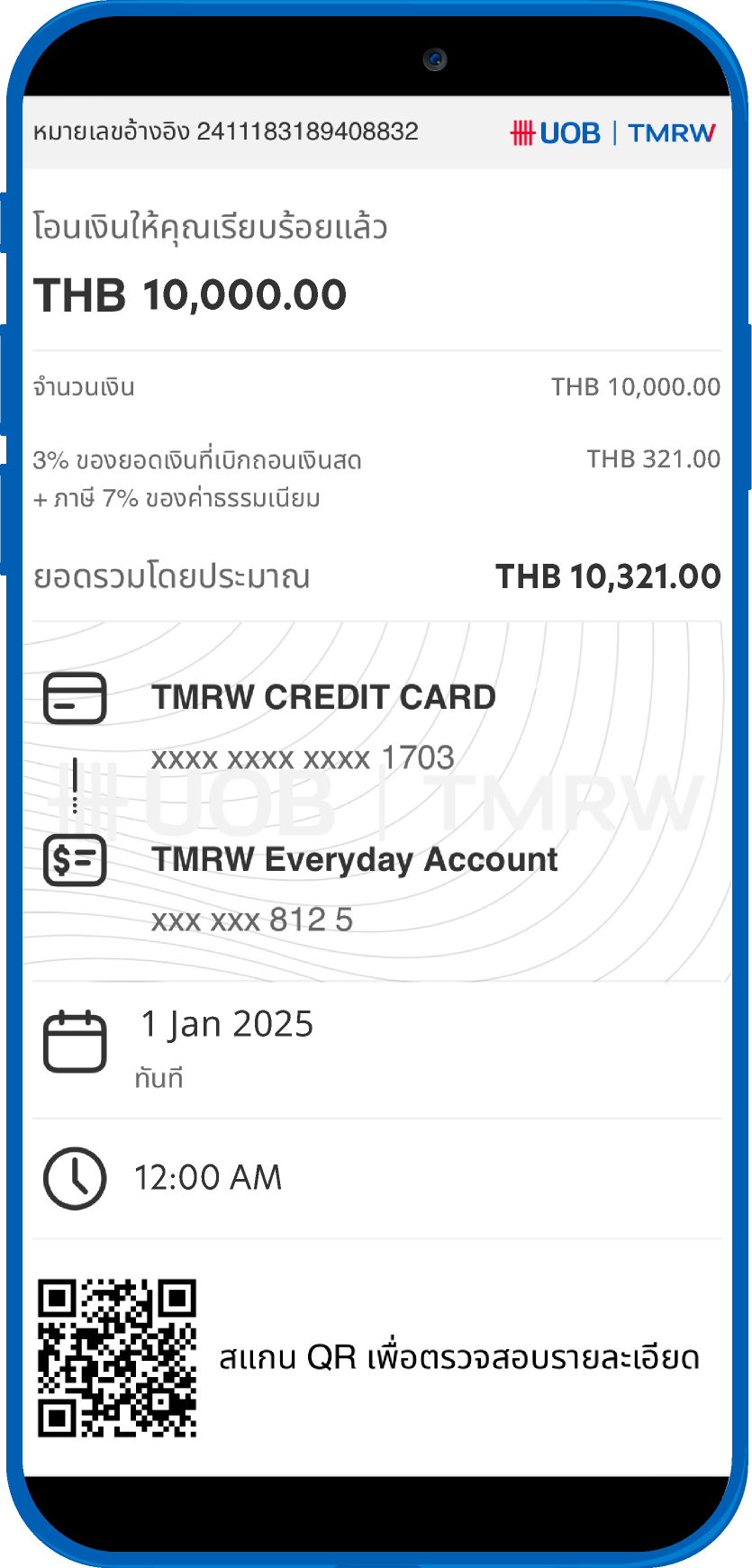The width and height of the screenshot is (752, 1568).
Task: Tap the QR code at the bottom
Action: point(120,1363)
